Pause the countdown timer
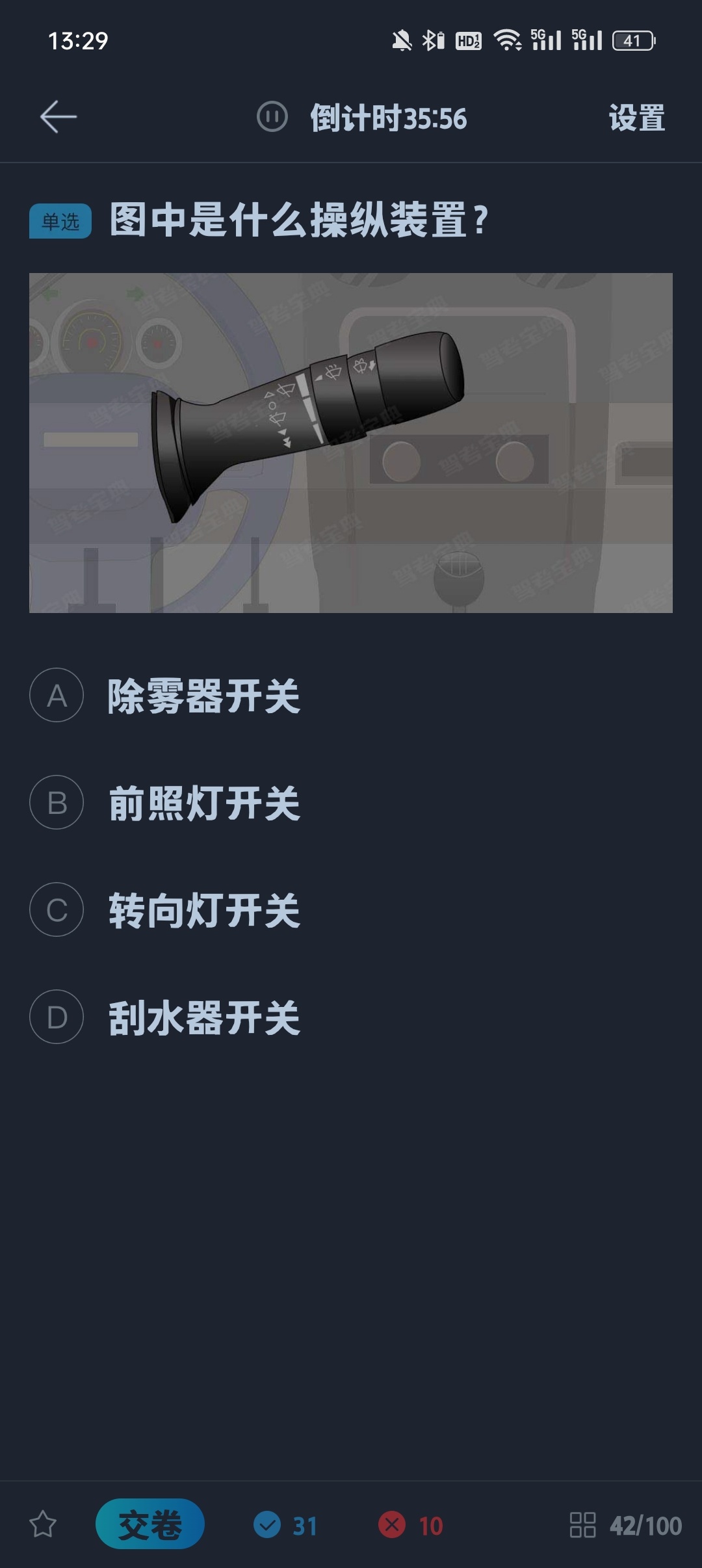The height and width of the screenshot is (1568, 702). coord(272,118)
